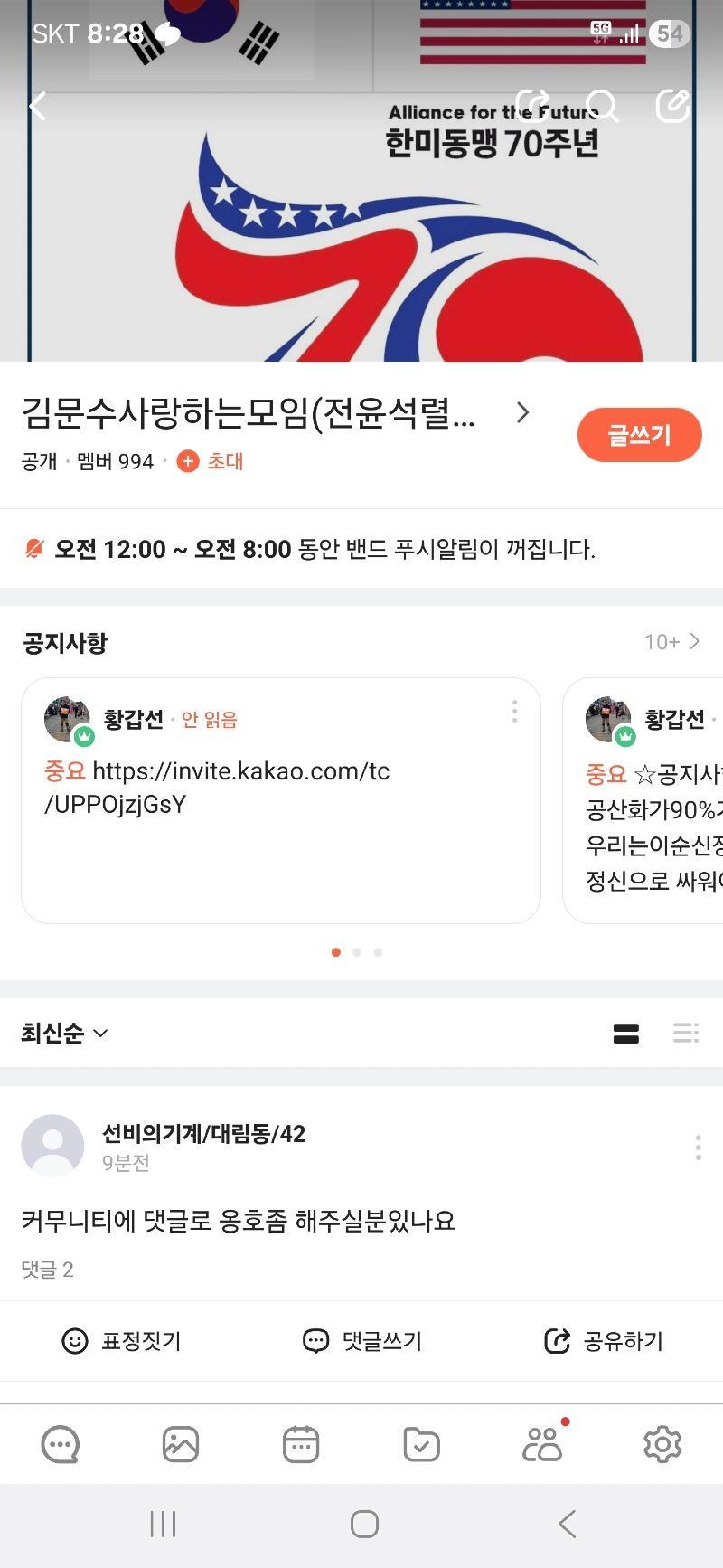Switch to grid view layout

coord(684,1033)
